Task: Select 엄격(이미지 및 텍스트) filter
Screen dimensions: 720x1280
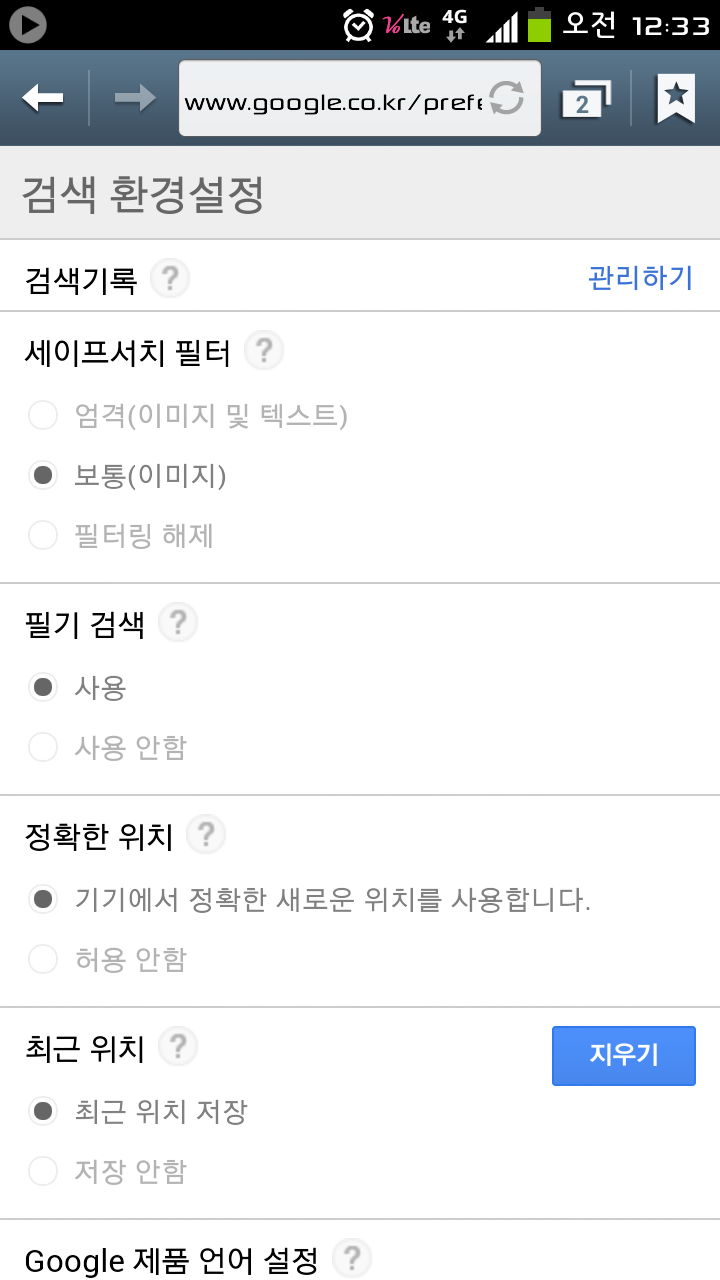Action: coord(43,415)
